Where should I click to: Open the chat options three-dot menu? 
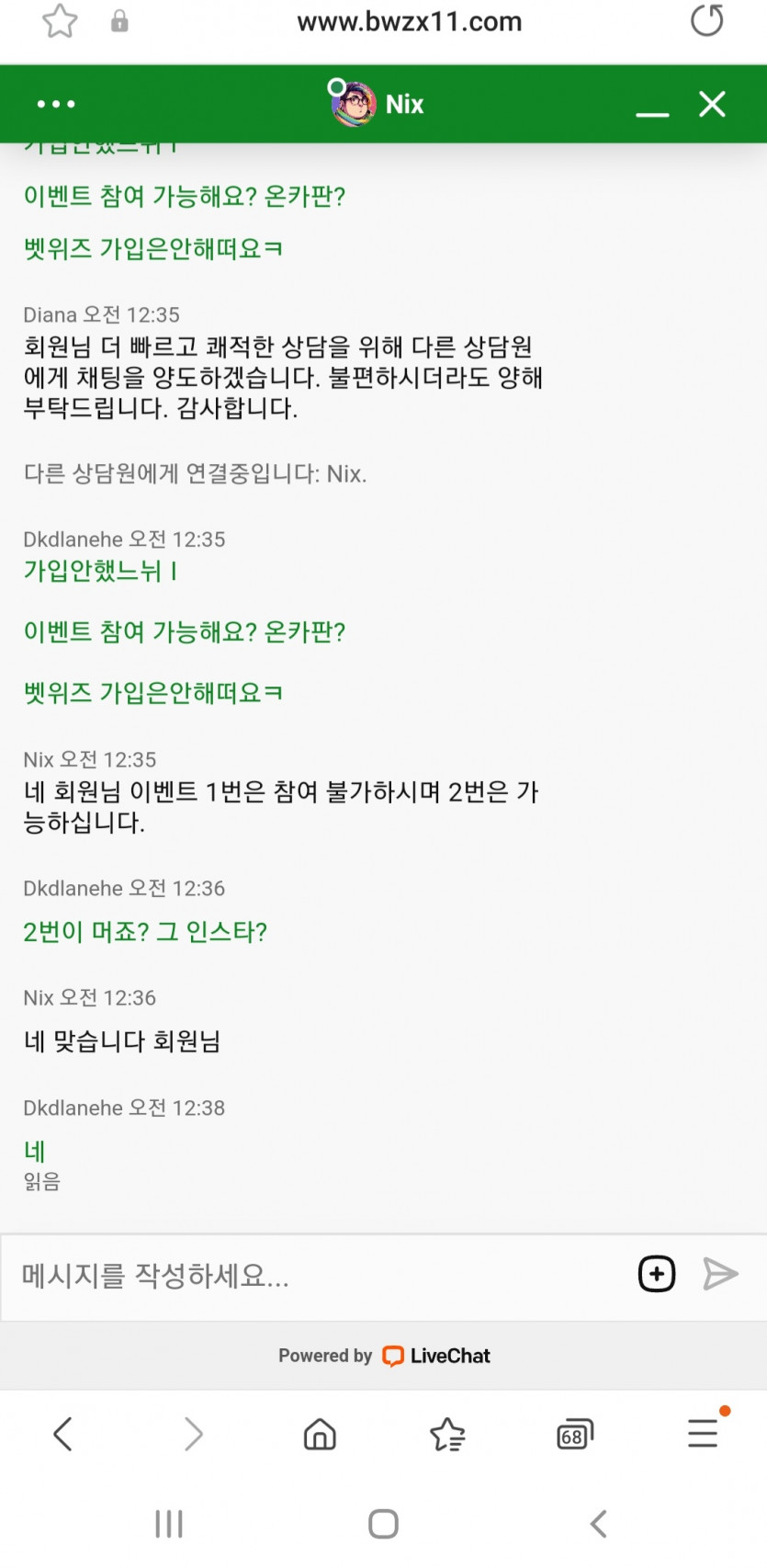coord(56,104)
